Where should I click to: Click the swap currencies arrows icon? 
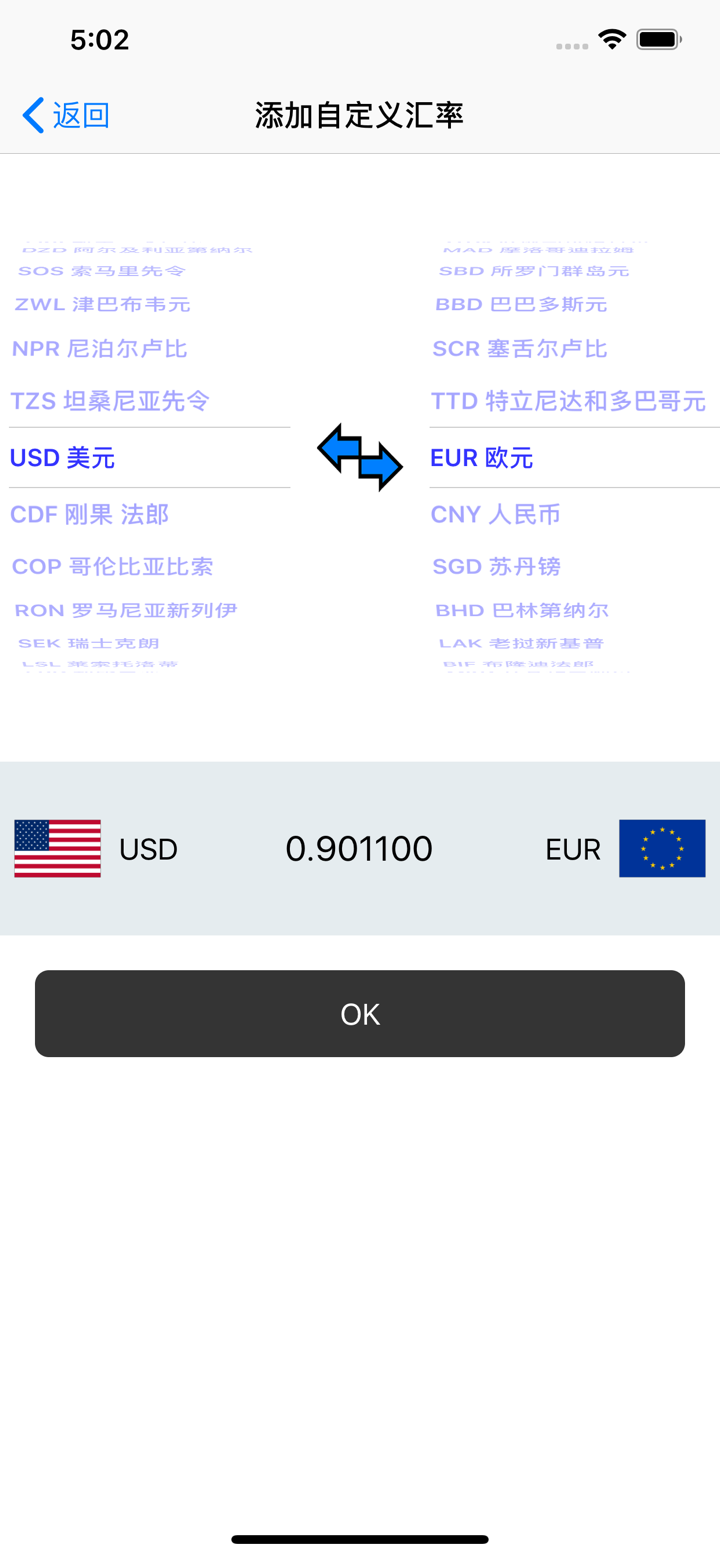[x=360, y=455]
